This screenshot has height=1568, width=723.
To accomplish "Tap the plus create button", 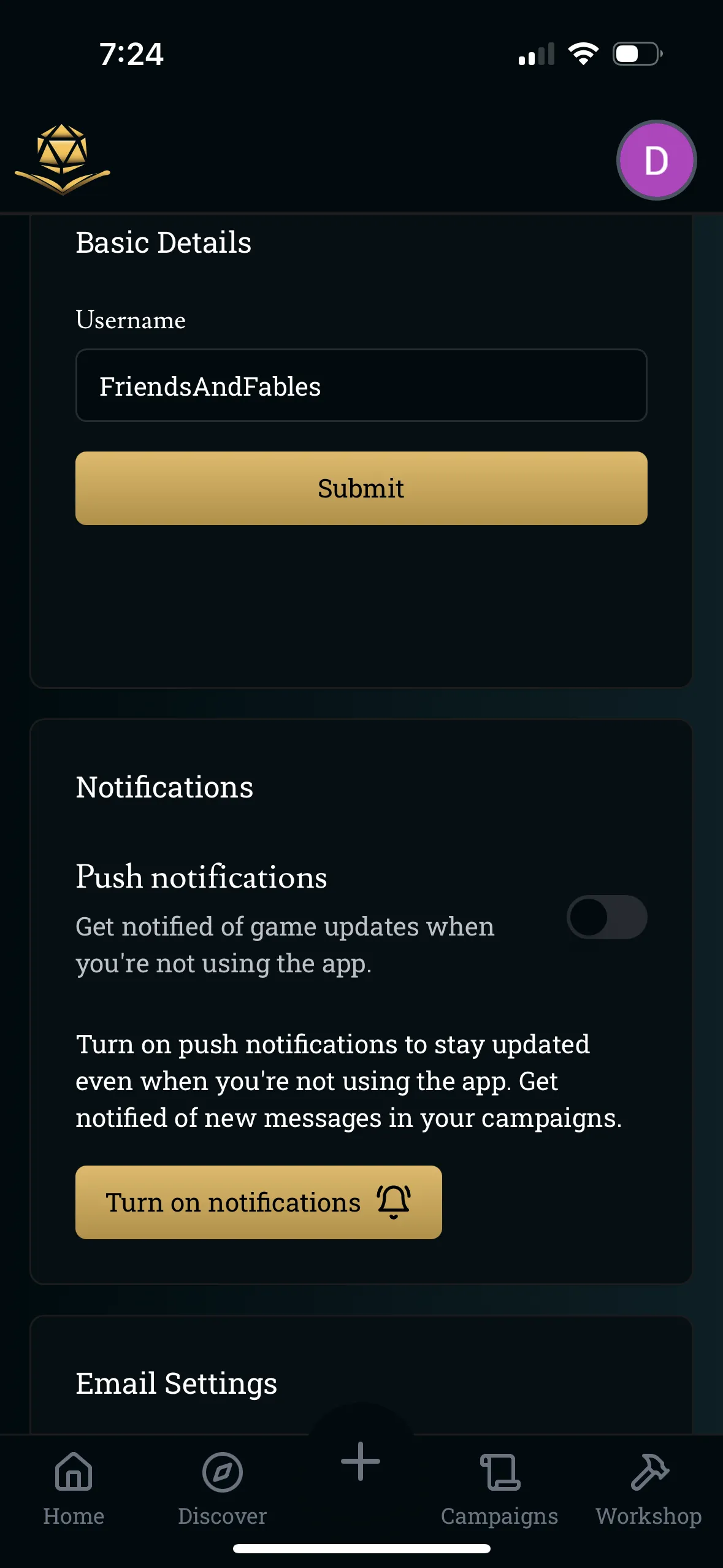I will click(361, 1461).
